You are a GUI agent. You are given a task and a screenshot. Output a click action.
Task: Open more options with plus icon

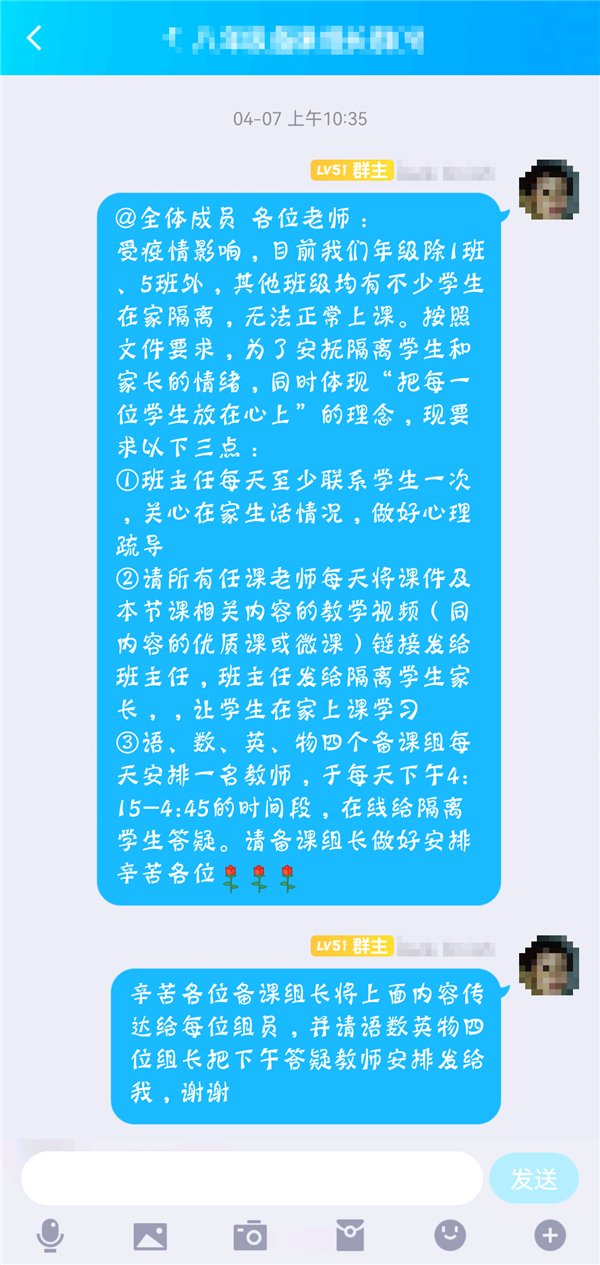(550, 1236)
